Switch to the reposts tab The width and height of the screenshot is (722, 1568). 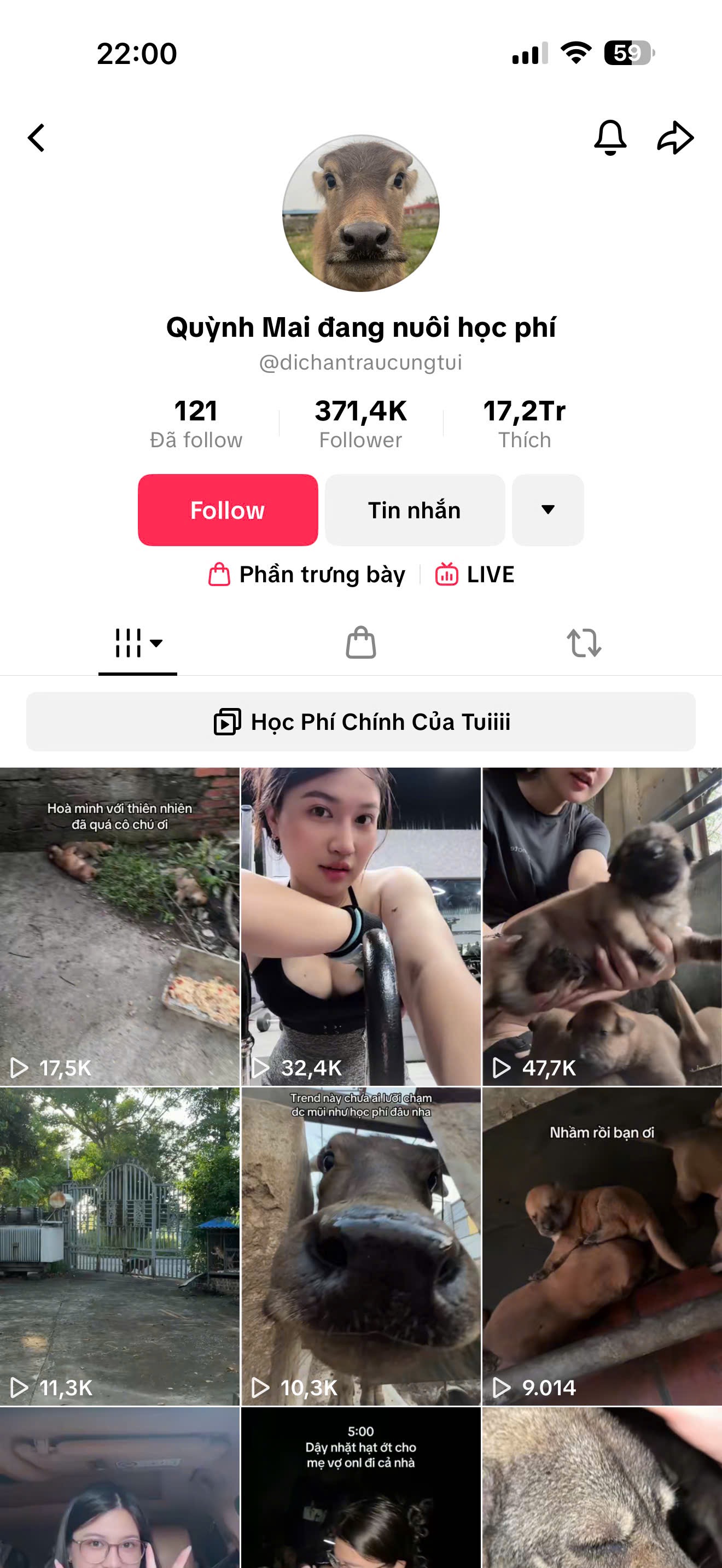pos(584,643)
